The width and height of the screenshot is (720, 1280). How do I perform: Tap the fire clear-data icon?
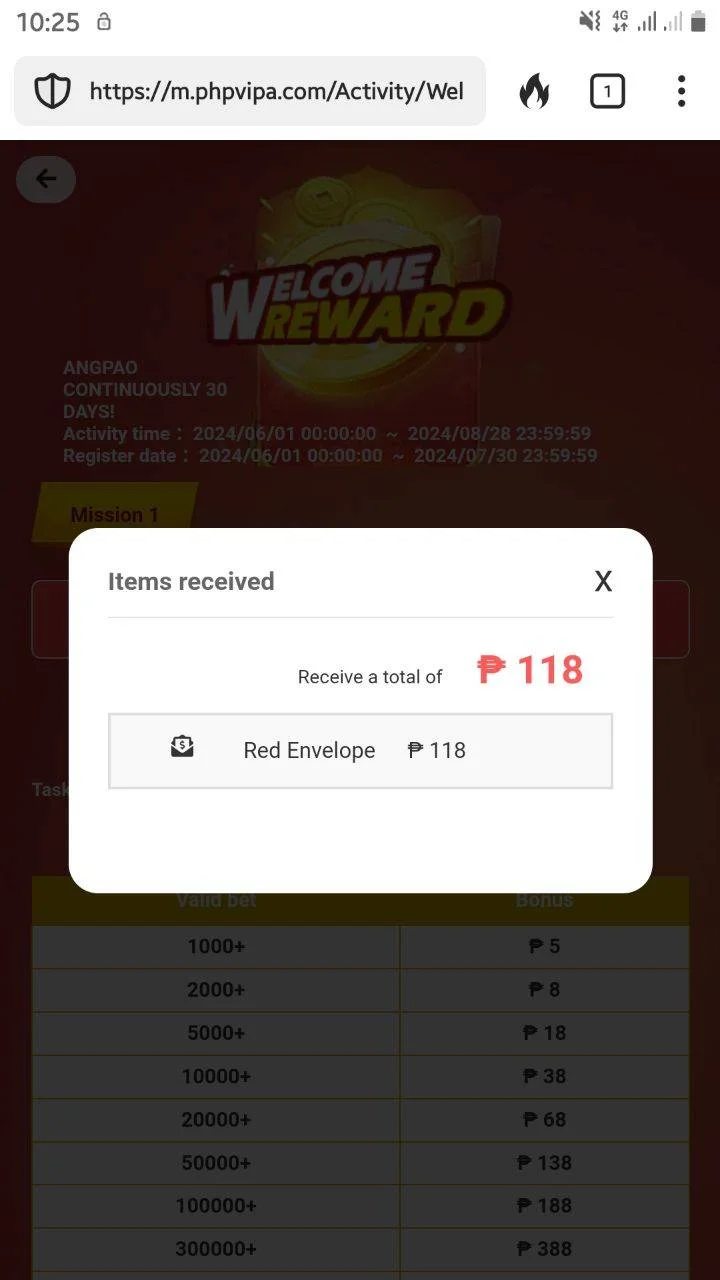point(534,92)
